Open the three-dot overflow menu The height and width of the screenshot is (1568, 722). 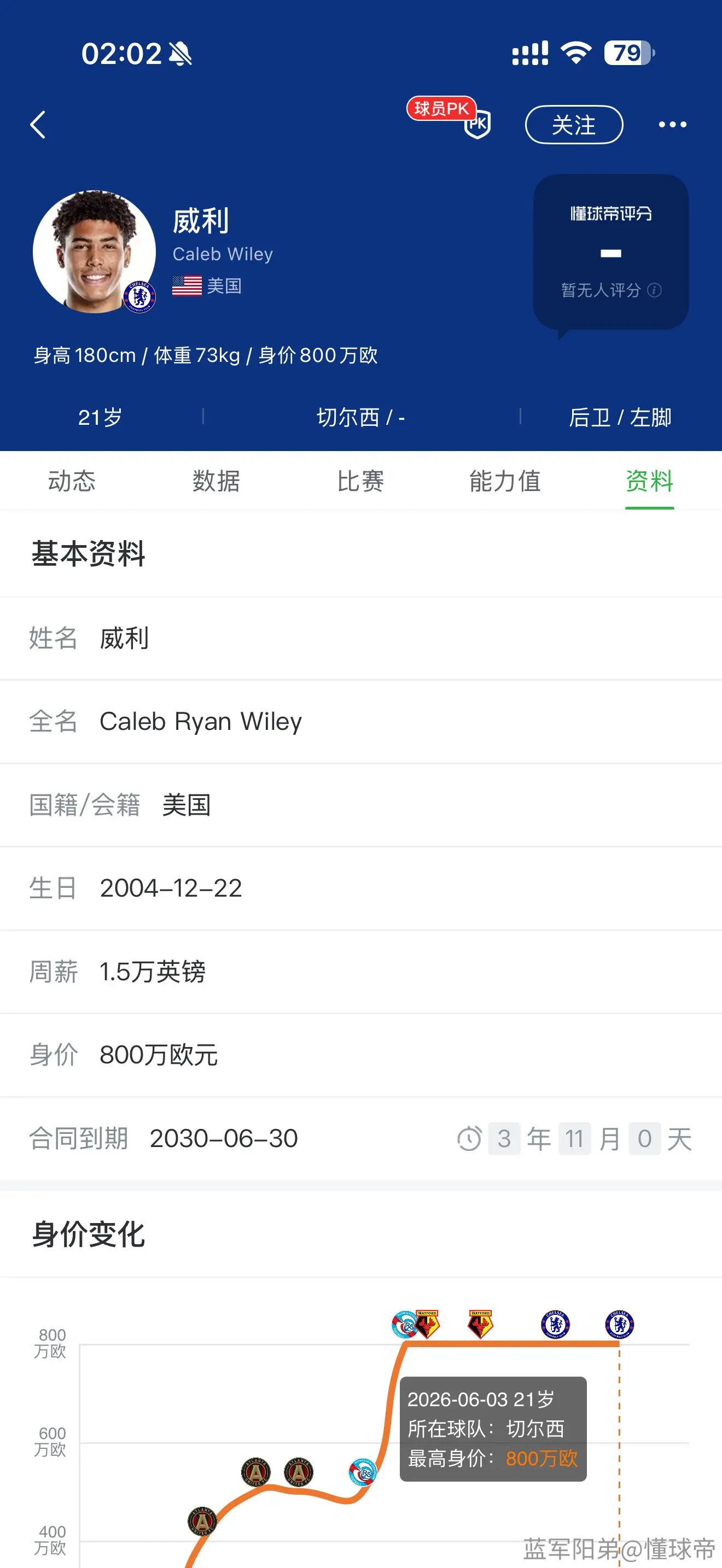pos(672,125)
